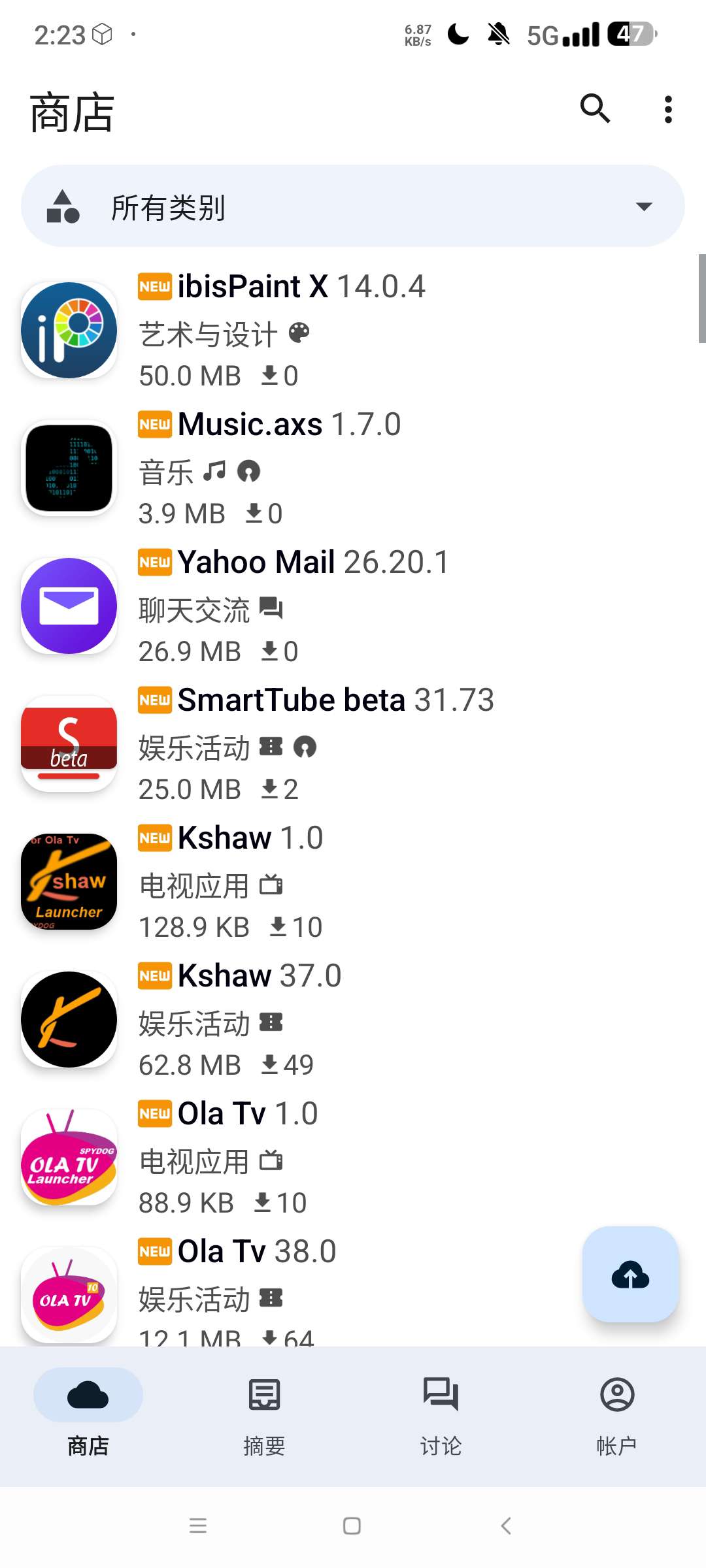Open the Music.axs 1.7.0 entry
The width and height of the screenshot is (706, 1568).
tap(353, 468)
